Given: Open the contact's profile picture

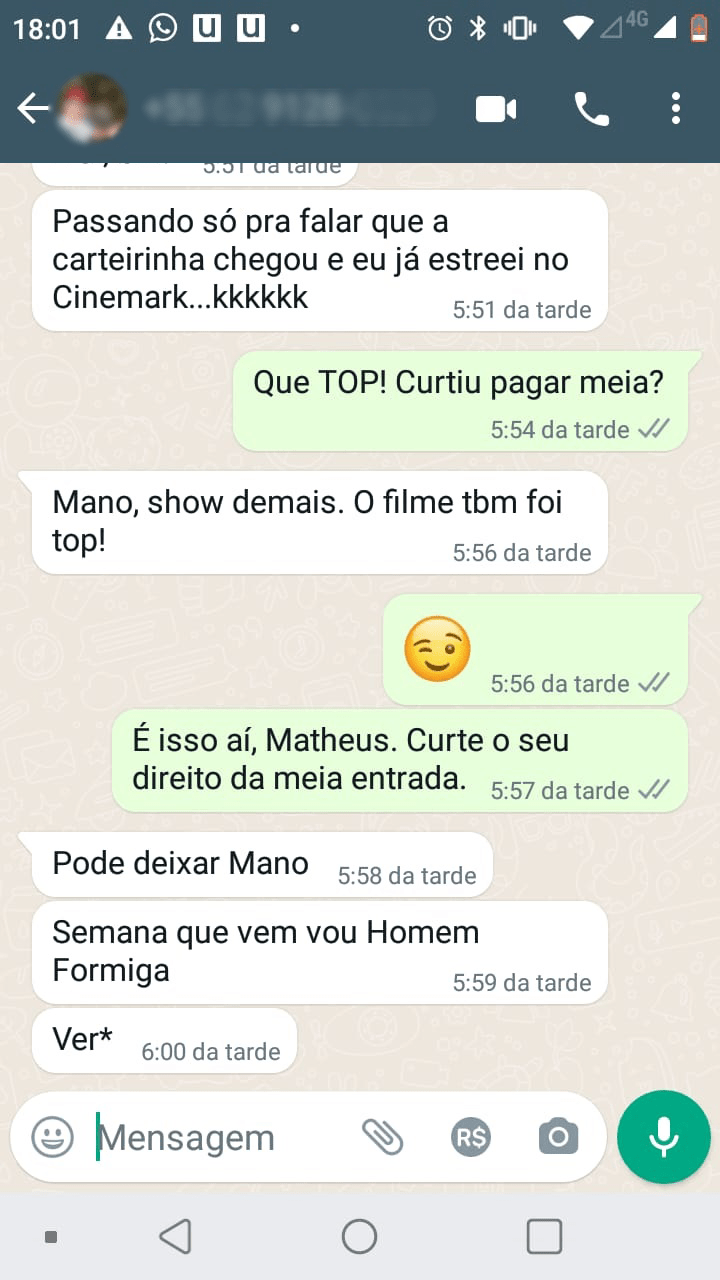Looking at the screenshot, I should pyautogui.click(x=93, y=109).
